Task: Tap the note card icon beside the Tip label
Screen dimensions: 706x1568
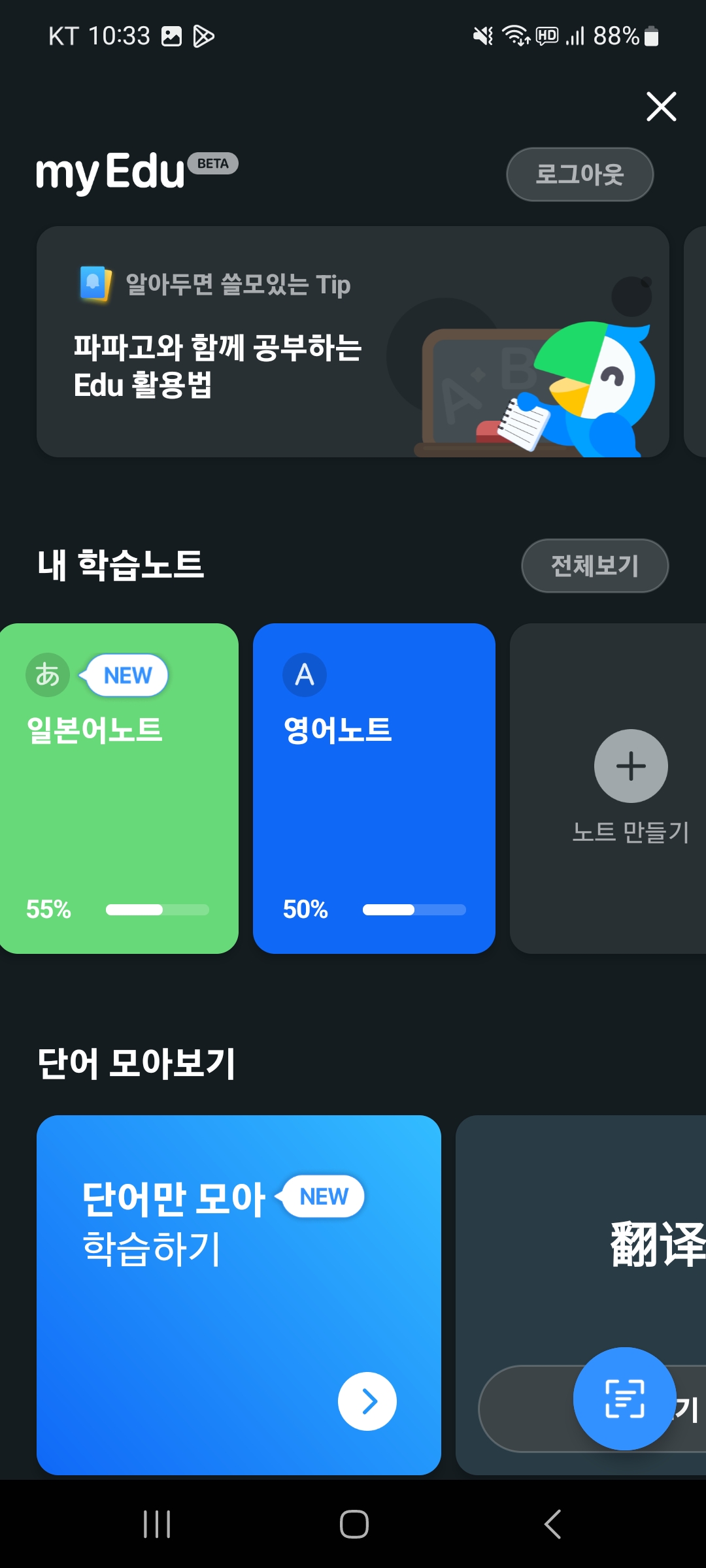Action: (95, 284)
